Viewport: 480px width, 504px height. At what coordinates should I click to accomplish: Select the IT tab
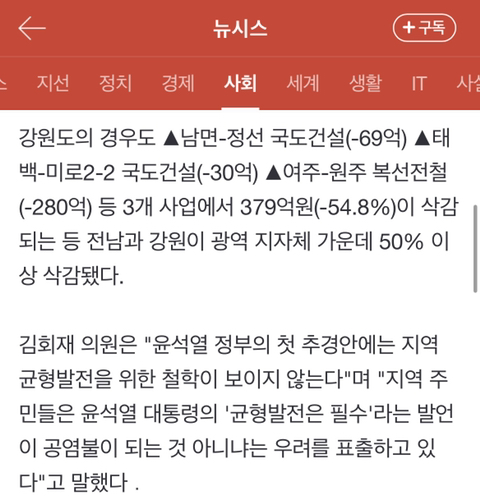click(x=419, y=83)
